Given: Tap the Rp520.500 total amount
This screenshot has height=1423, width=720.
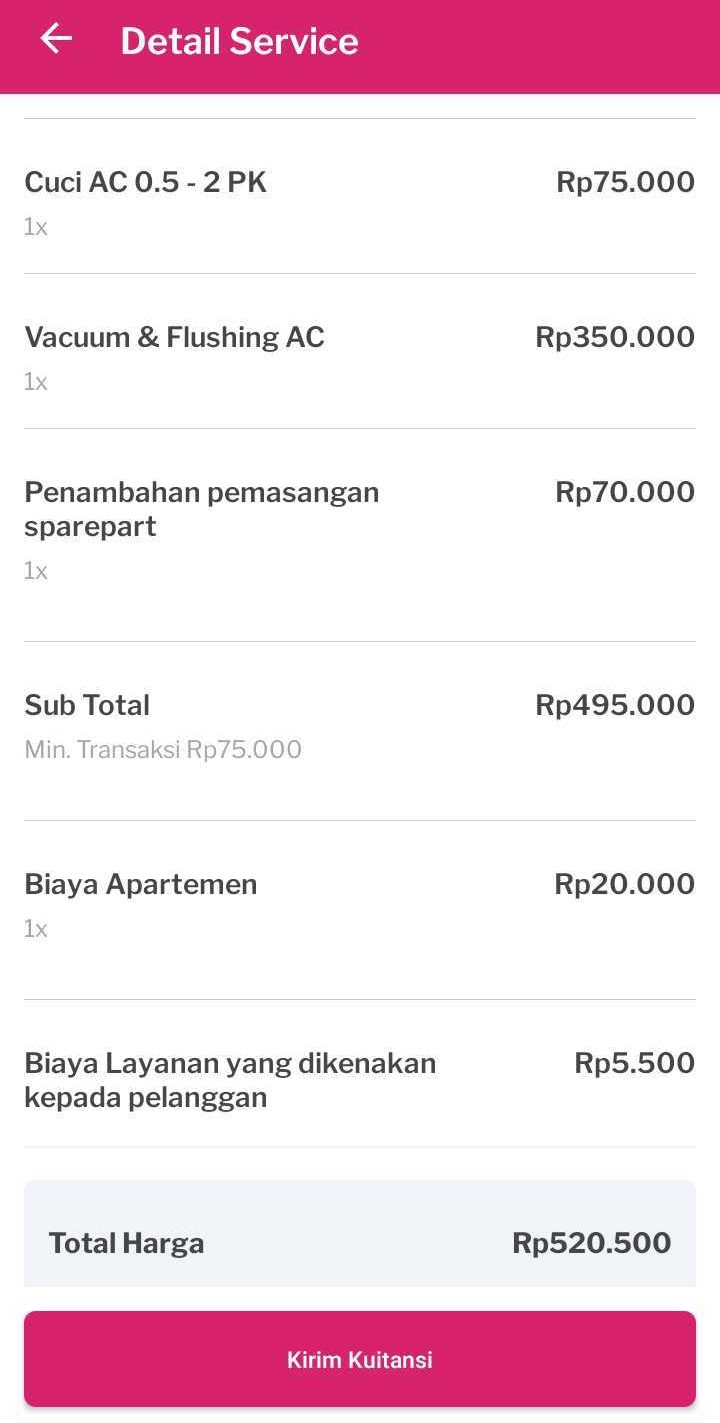Looking at the screenshot, I should tap(591, 1242).
